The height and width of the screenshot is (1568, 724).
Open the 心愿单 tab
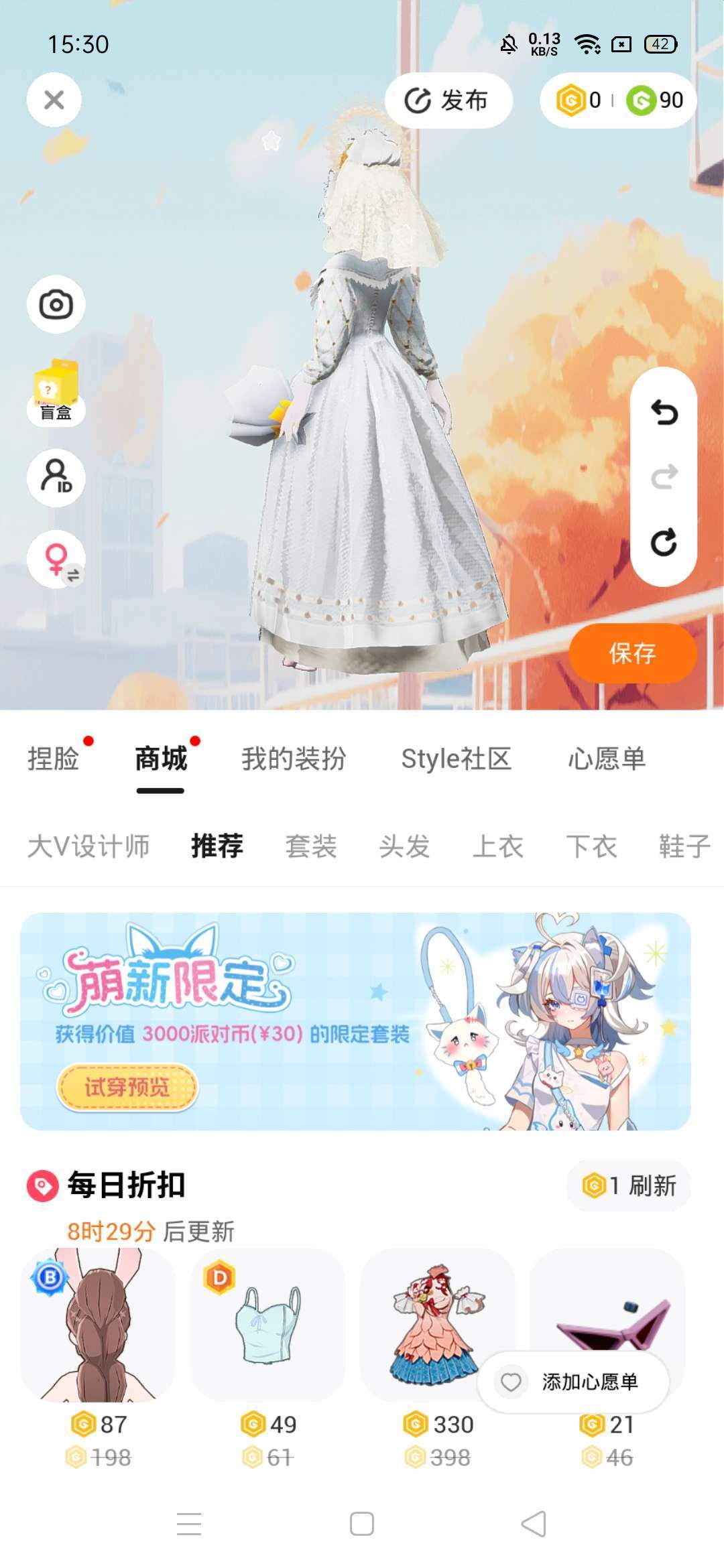tap(607, 759)
